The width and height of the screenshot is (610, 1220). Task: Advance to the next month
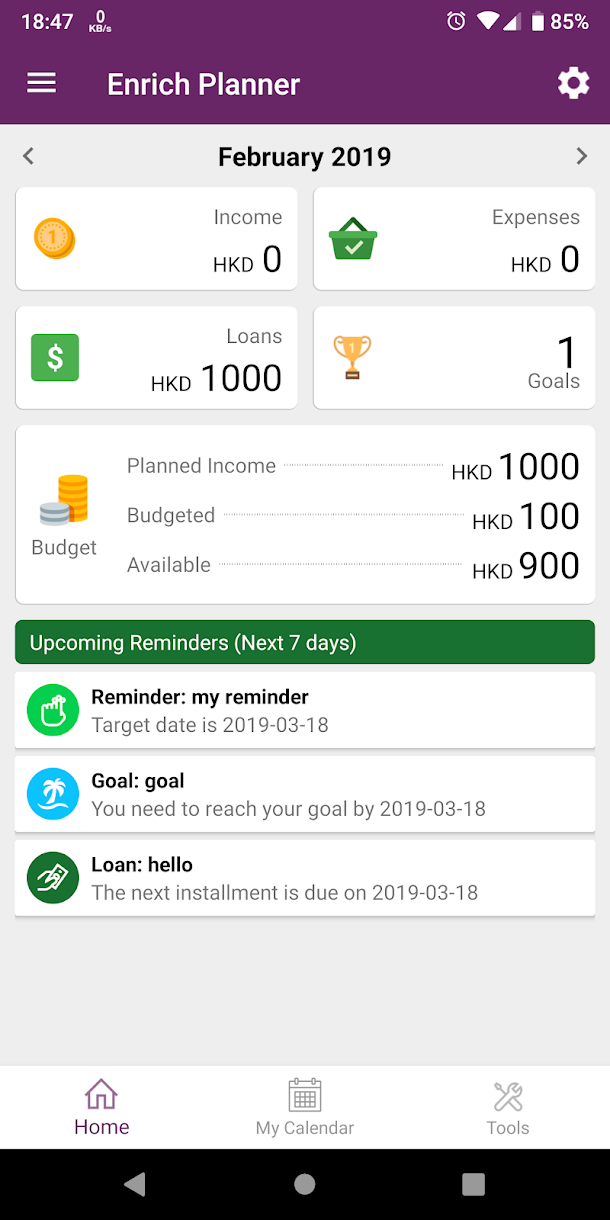coord(581,156)
